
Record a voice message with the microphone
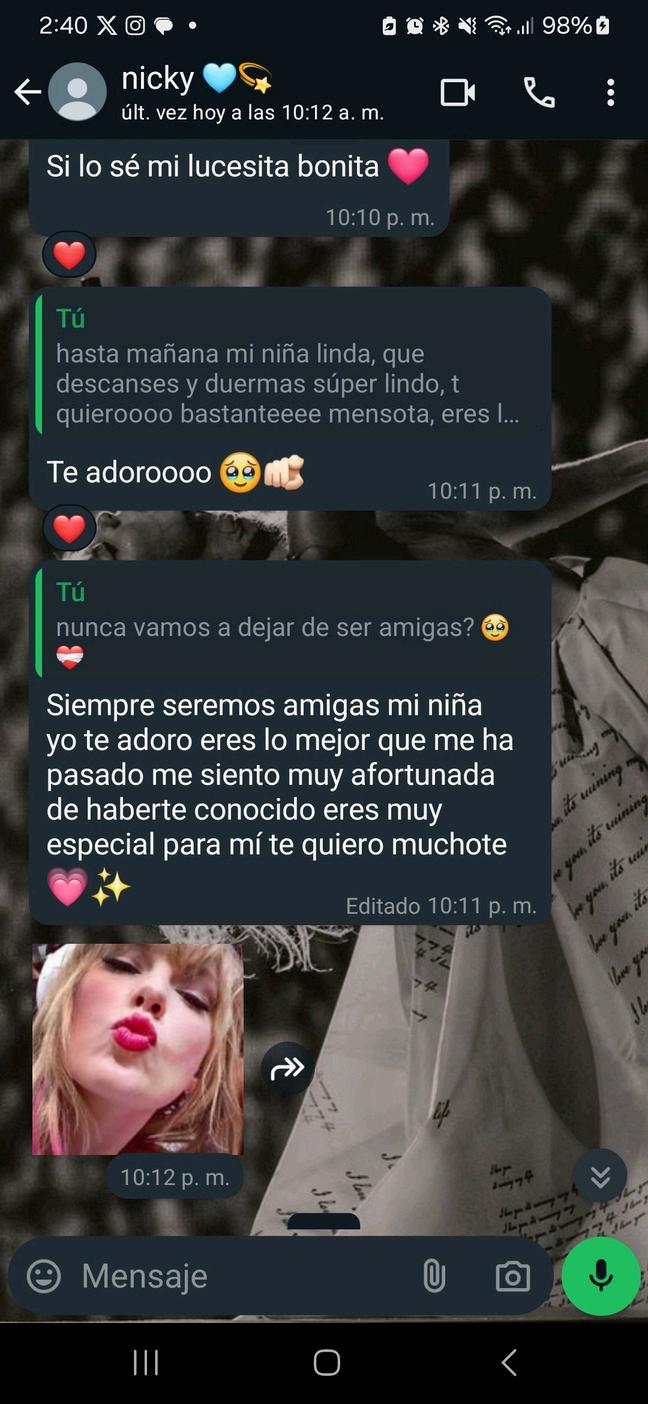point(601,1276)
